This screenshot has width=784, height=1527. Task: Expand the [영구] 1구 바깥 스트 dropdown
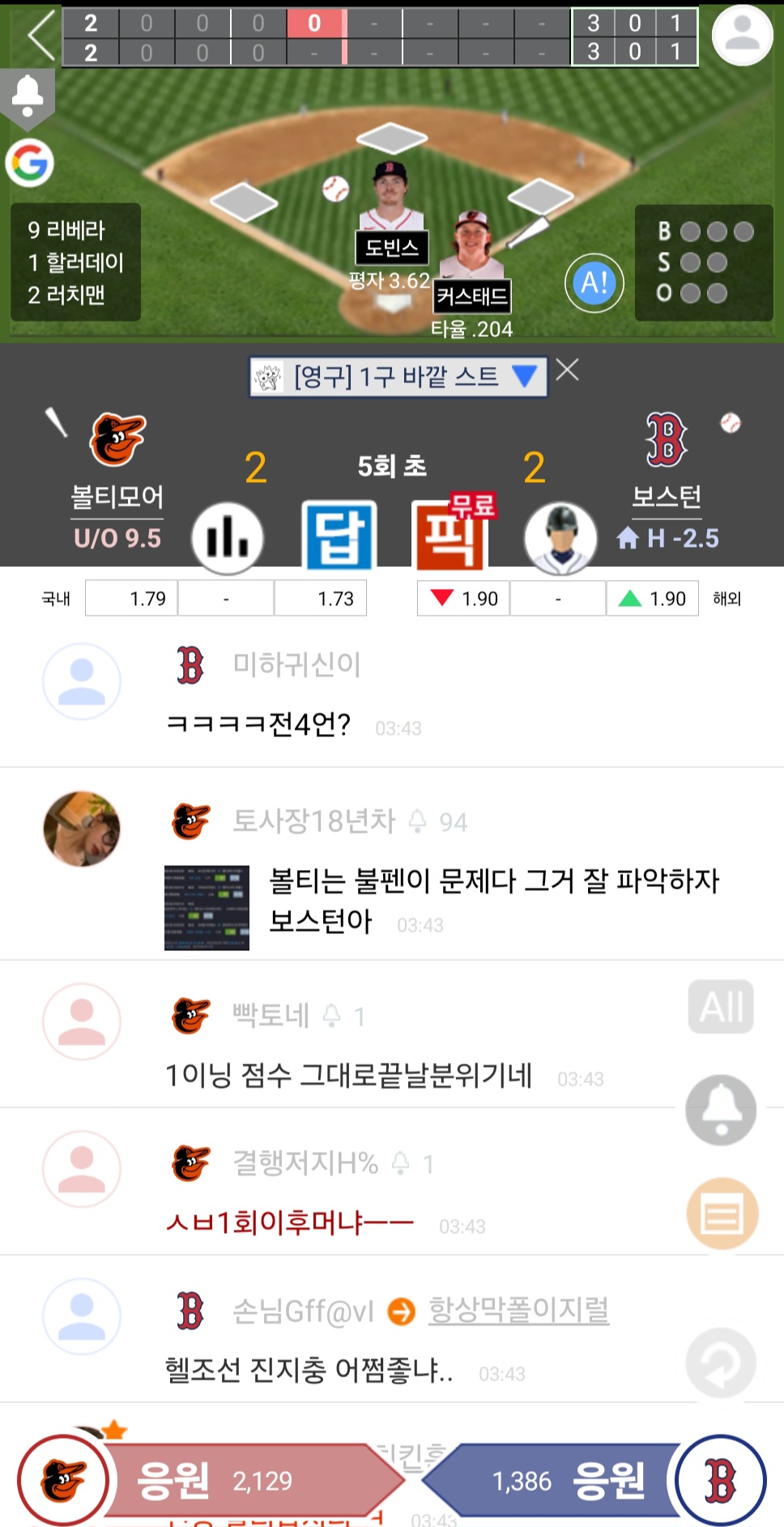[398, 377]
